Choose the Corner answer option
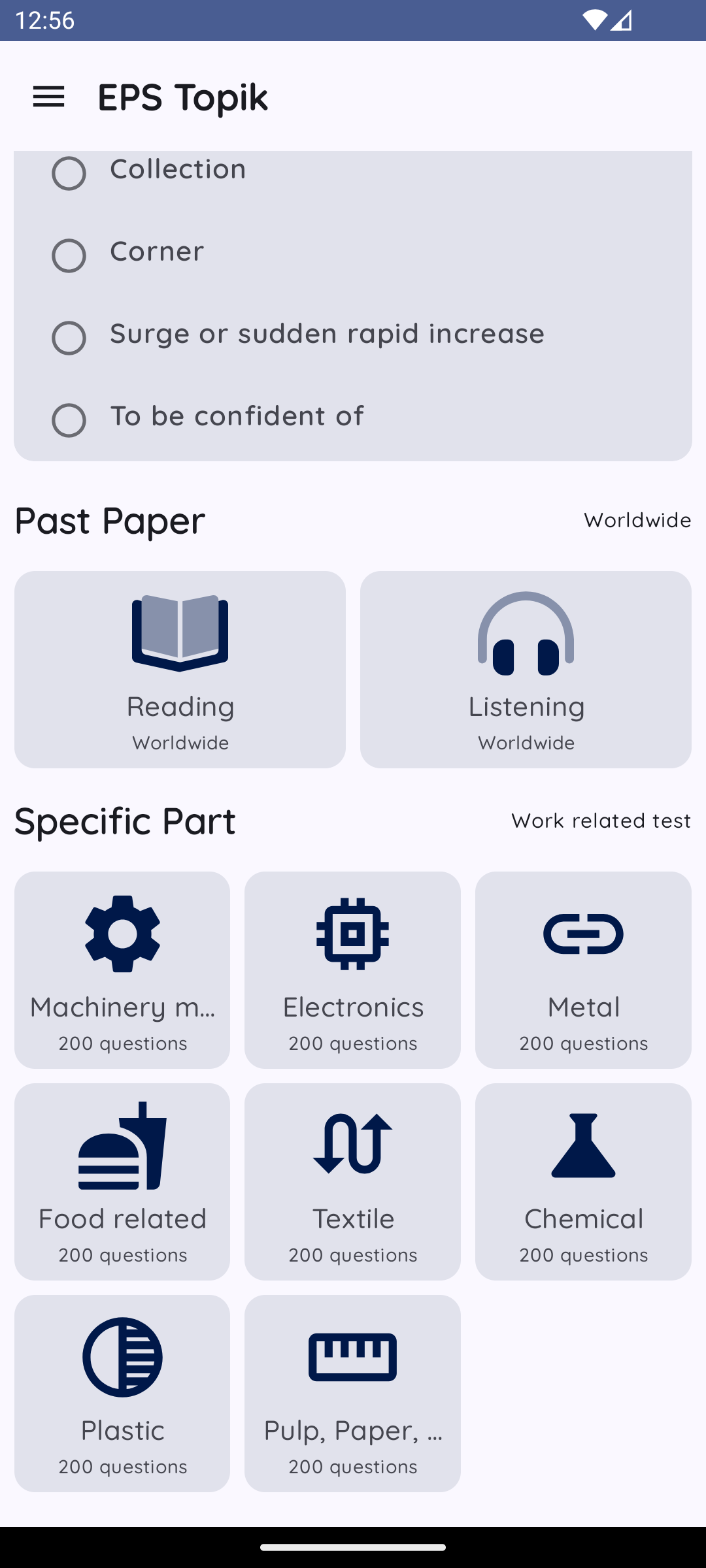706x1568 pixels. click(x=69, y=255)
